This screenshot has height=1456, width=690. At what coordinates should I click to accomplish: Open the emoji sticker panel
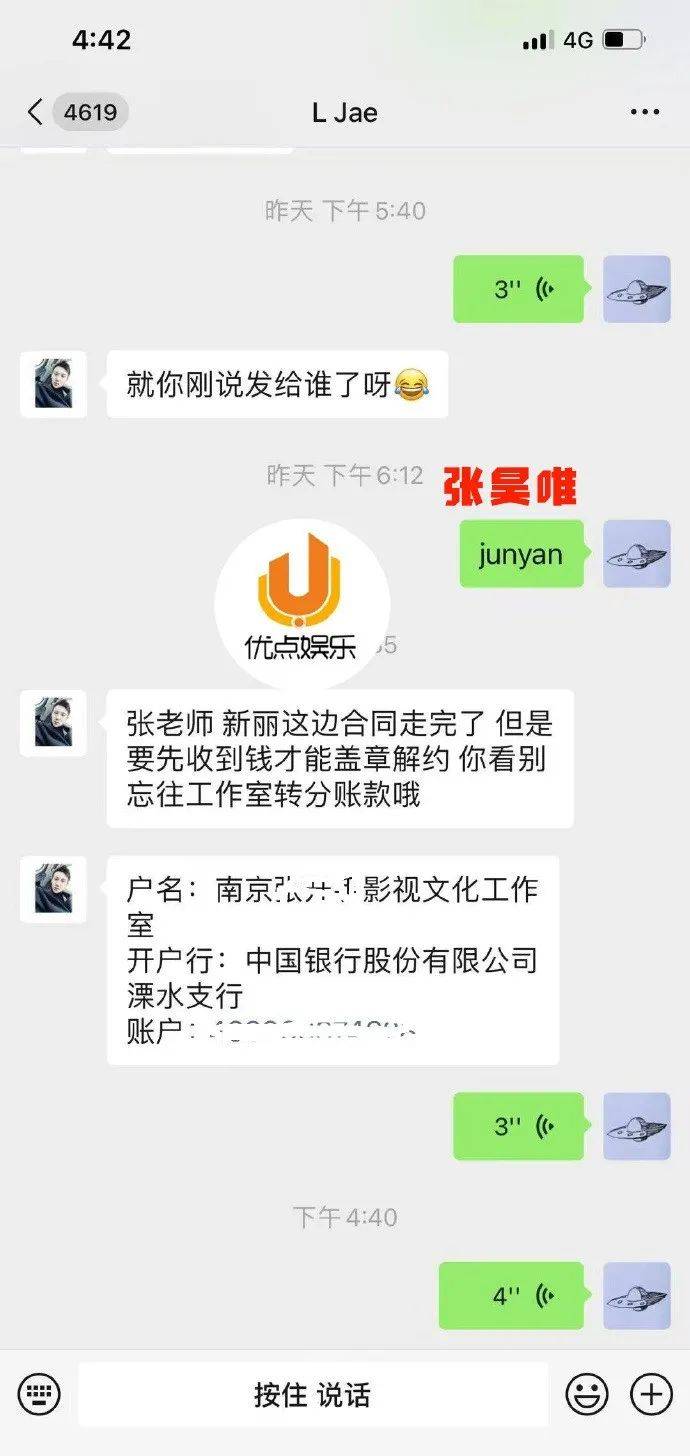pyautogui.click(x=587, y=1393)
